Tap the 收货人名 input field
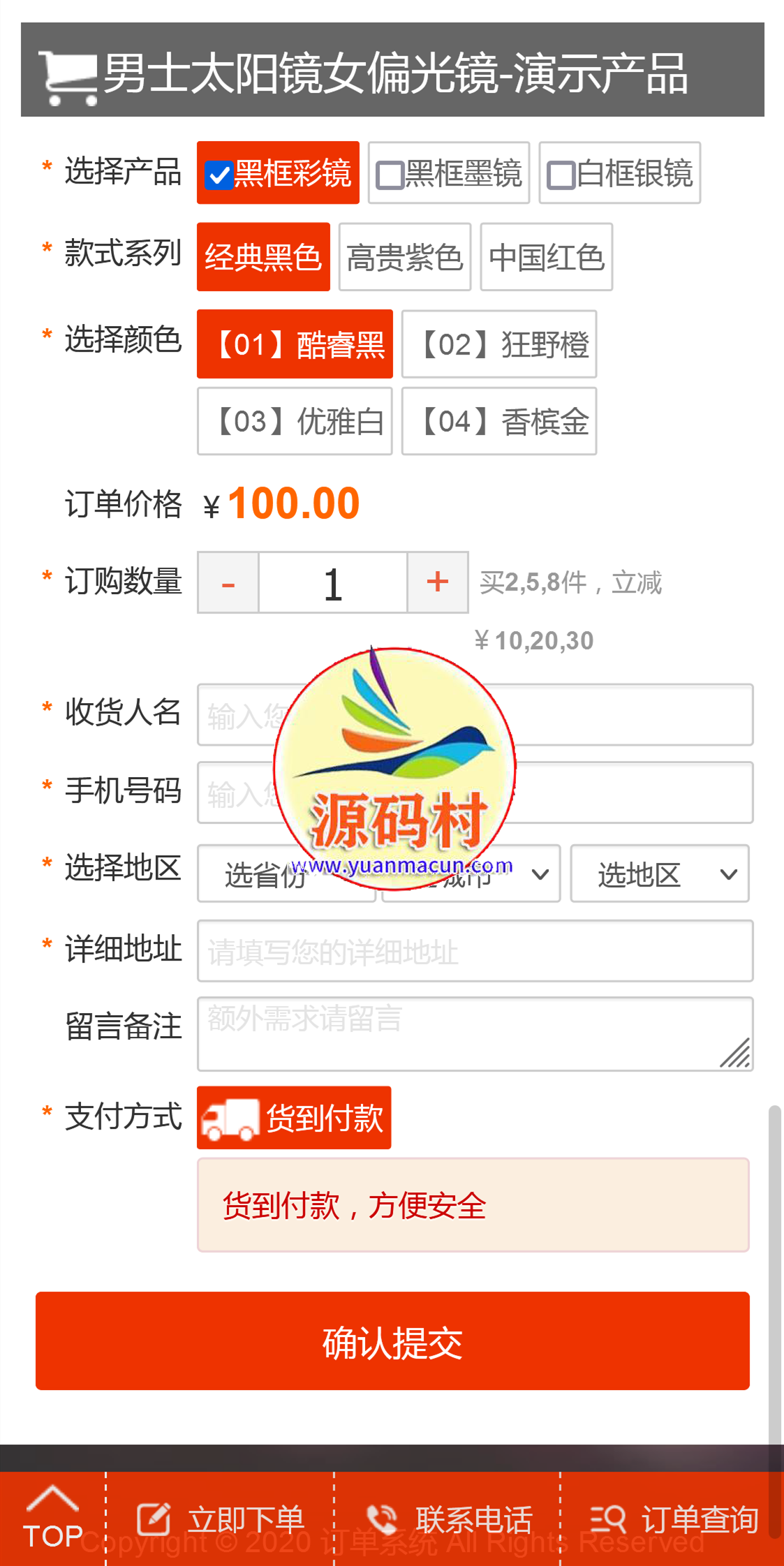The width and height of the screenshot is (784, 1566). (x=628, y=715)
